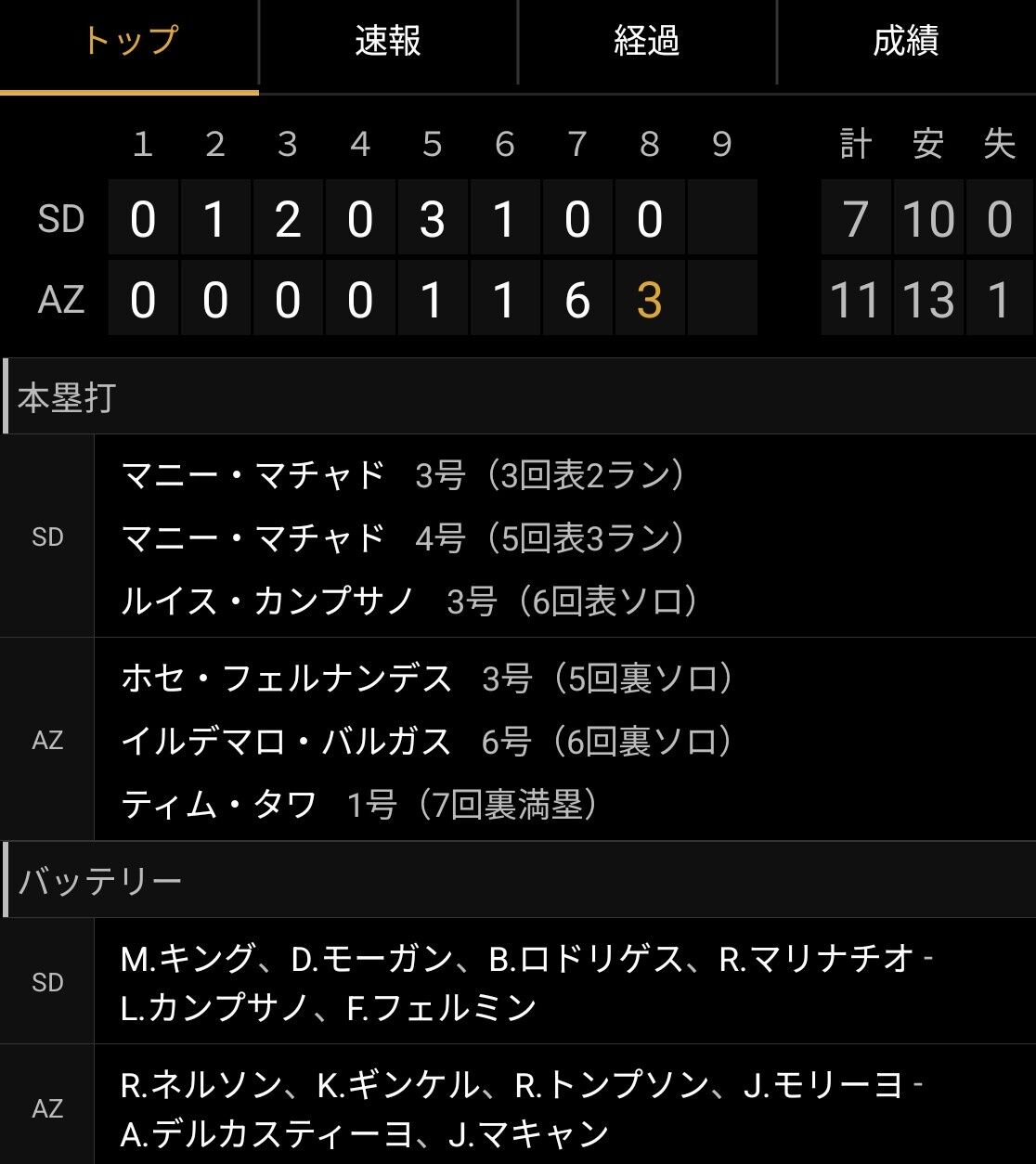This screenshot has width=1036, height=1164.
Task: Switch to the 速報 tab
Action: [388, 43]
